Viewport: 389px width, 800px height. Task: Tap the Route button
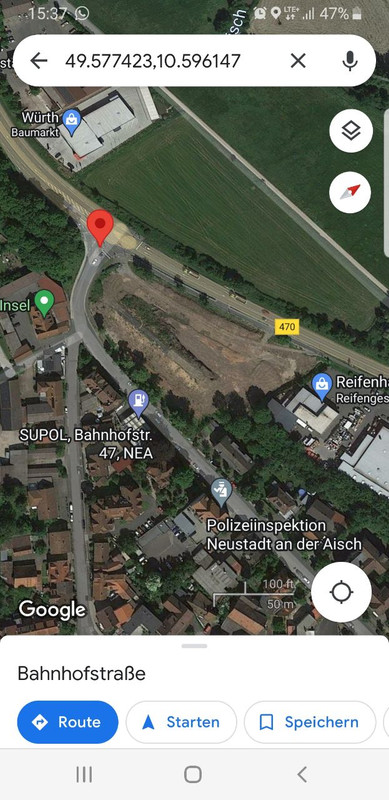pyautogui.click(x=68, y=722)
